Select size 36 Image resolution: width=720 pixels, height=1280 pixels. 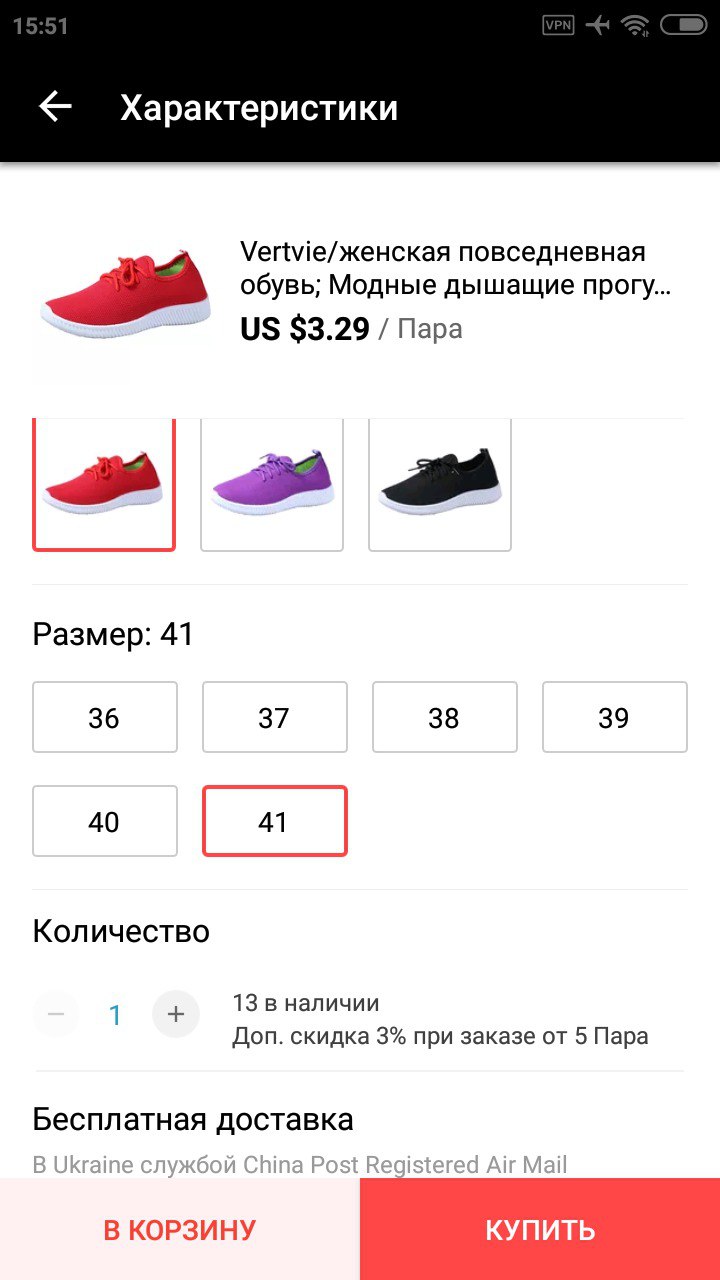(x=105, y=717)
